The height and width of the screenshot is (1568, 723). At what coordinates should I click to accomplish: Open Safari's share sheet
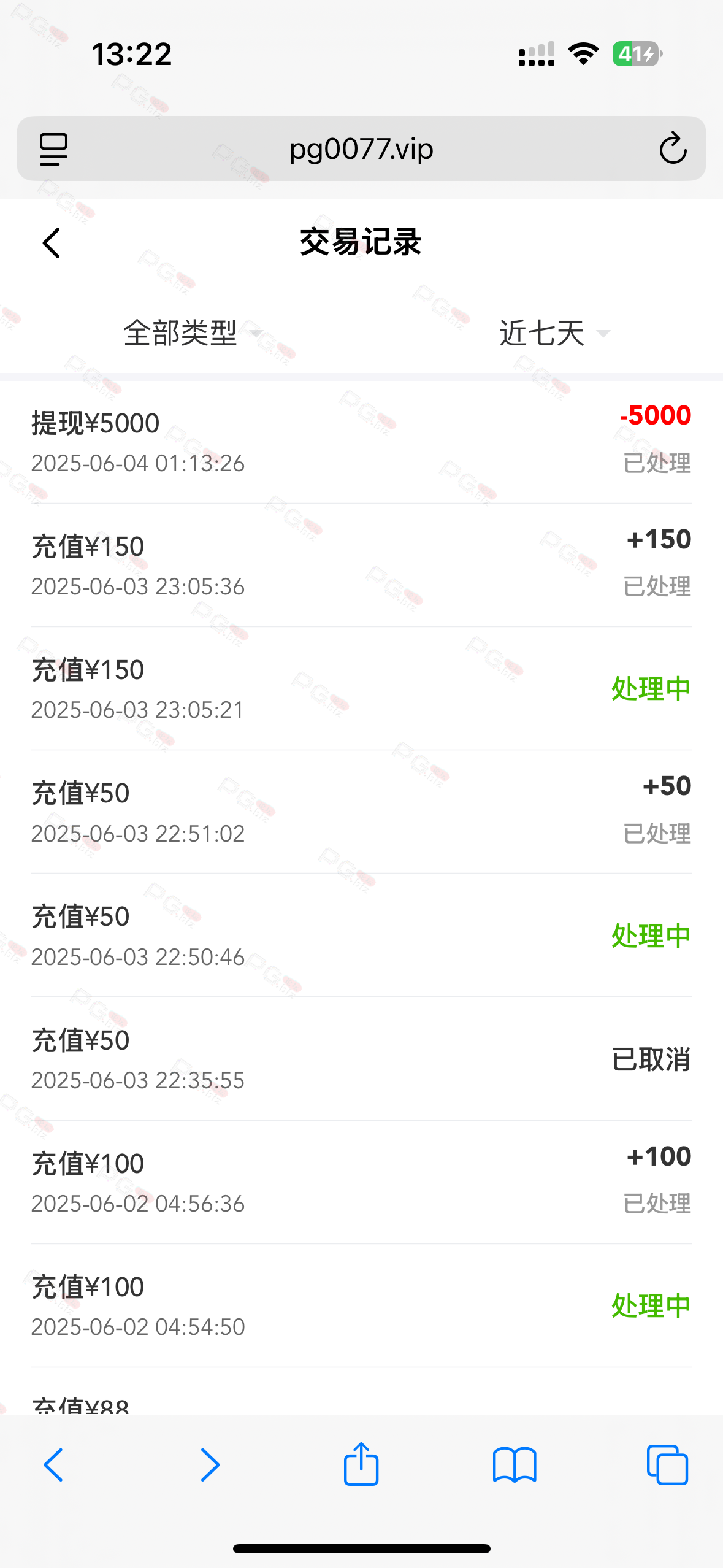click(361, 1464)
